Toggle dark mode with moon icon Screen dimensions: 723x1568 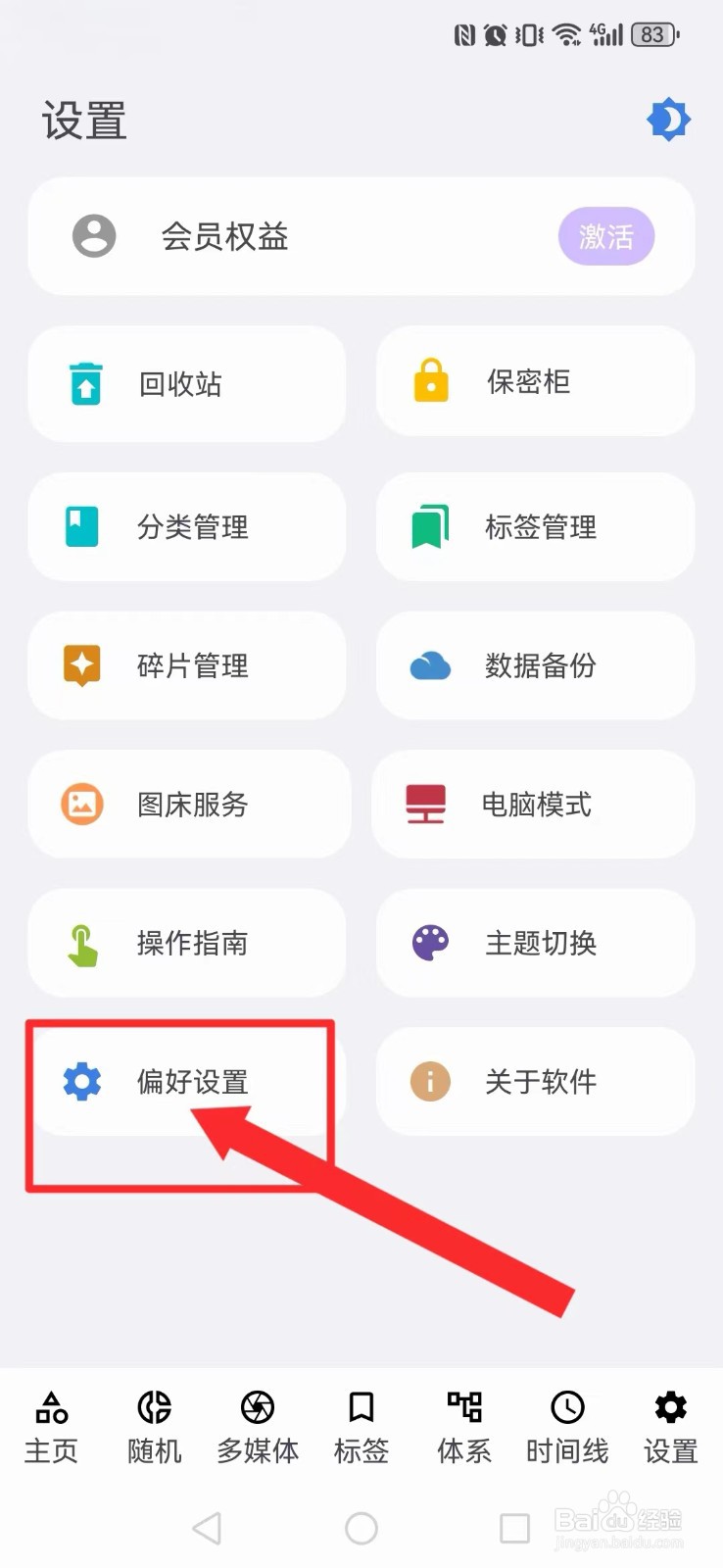(669, 120)
